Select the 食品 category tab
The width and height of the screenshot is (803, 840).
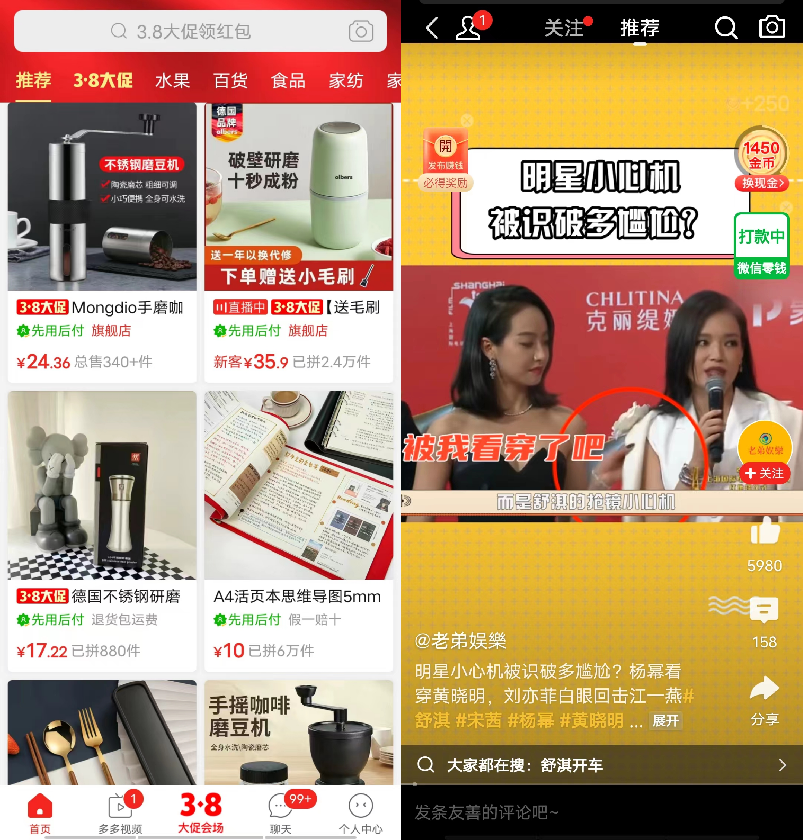[x=288, y=80]
